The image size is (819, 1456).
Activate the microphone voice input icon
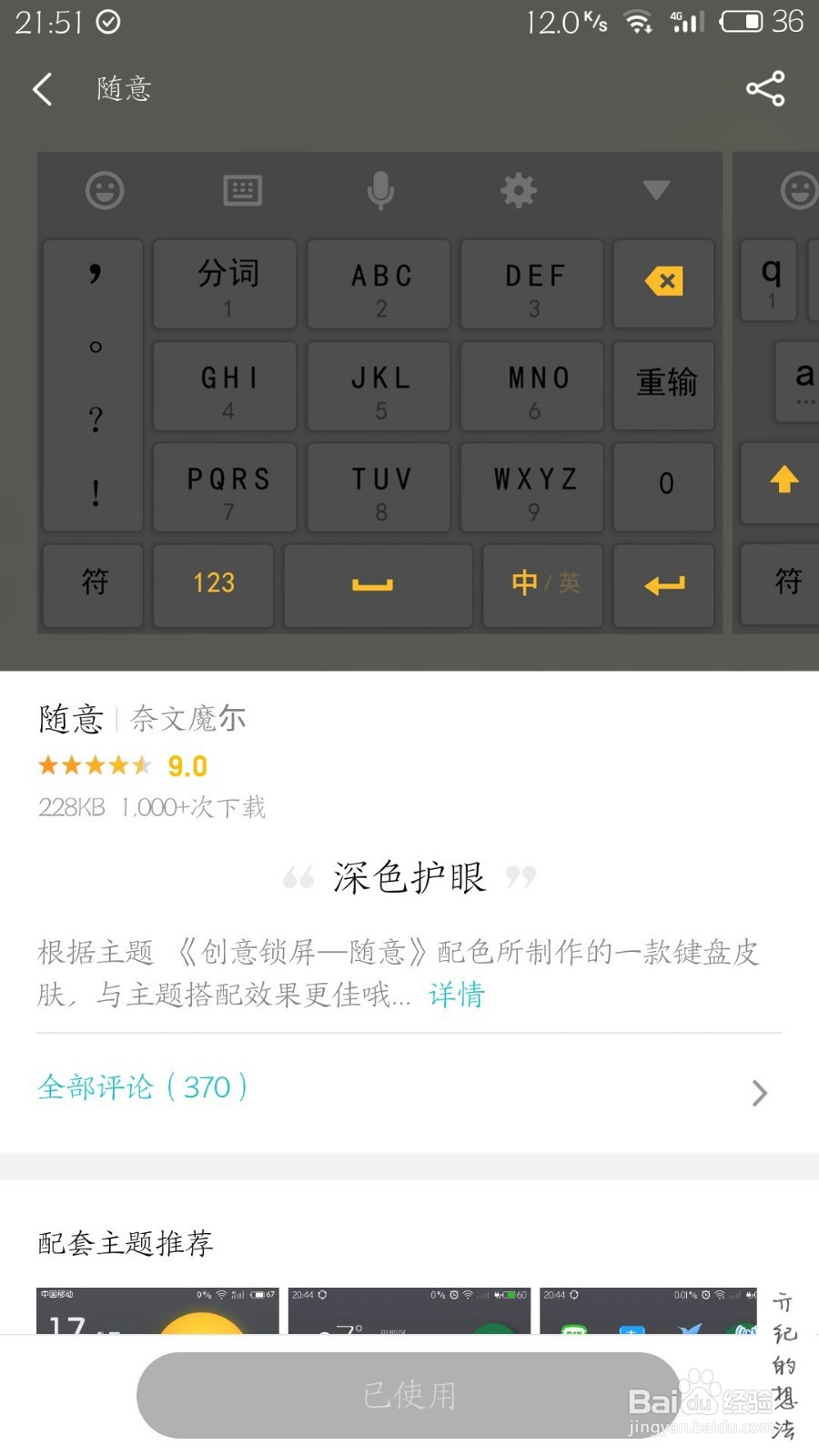click(379, 190)
